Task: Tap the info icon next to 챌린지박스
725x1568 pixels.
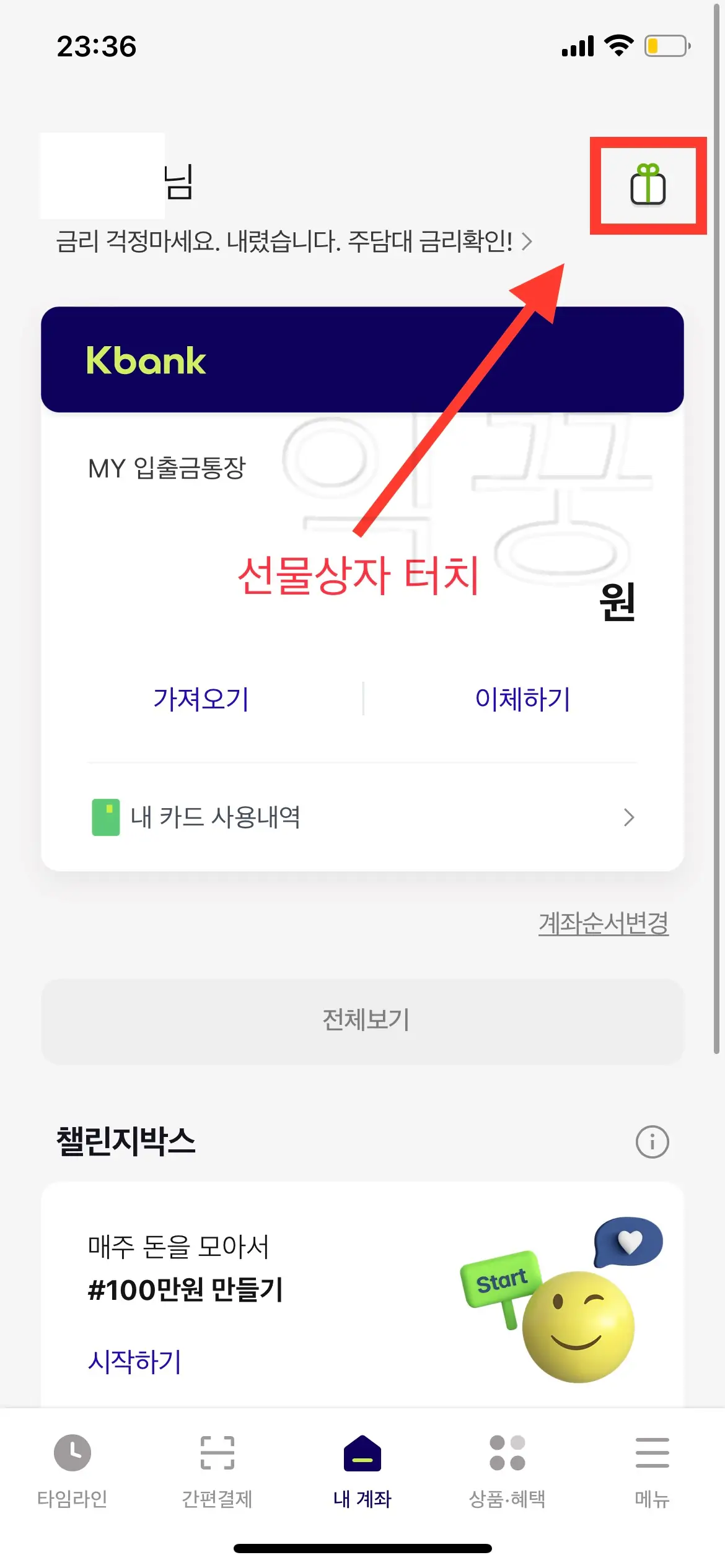Action: (x=653, y=1141)
